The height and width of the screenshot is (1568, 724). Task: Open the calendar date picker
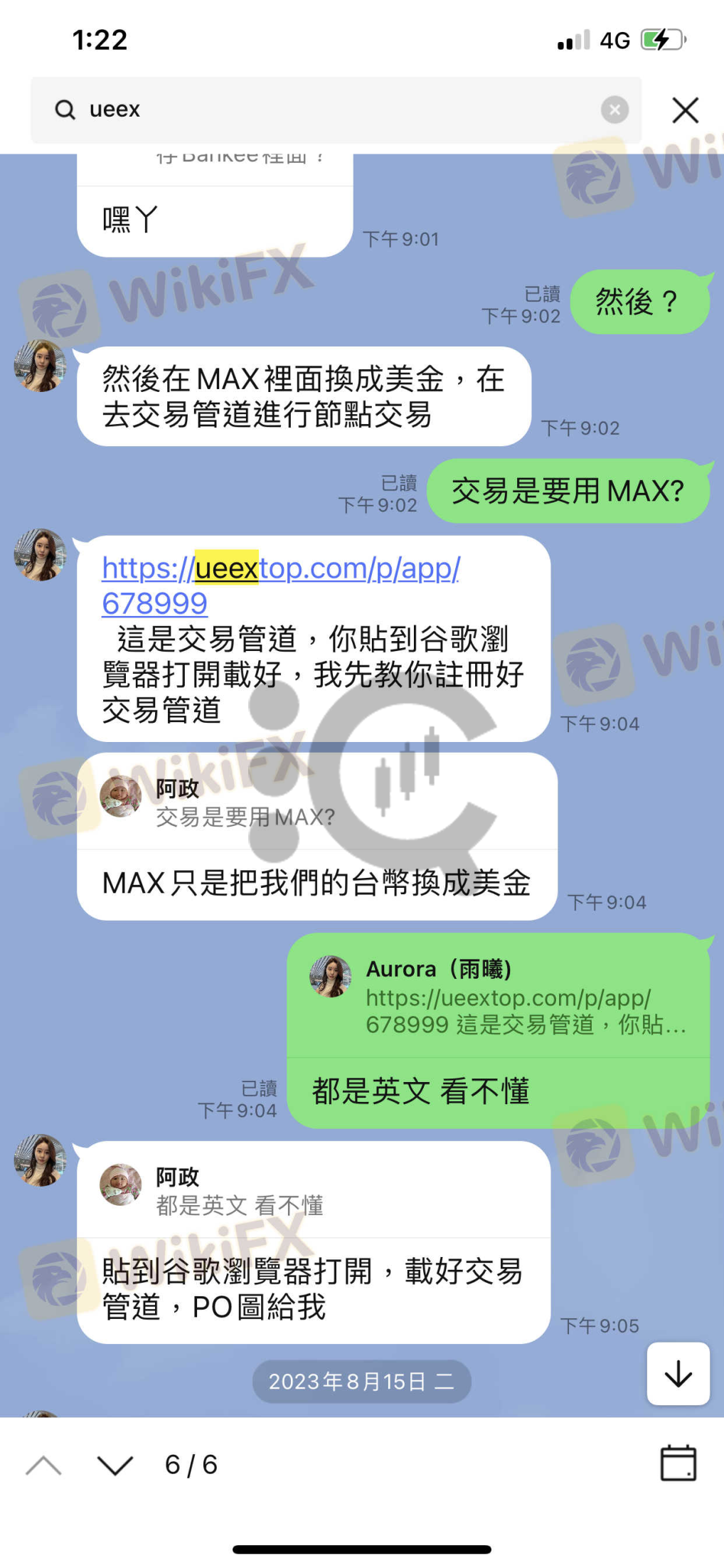(x=678, y=1463)
